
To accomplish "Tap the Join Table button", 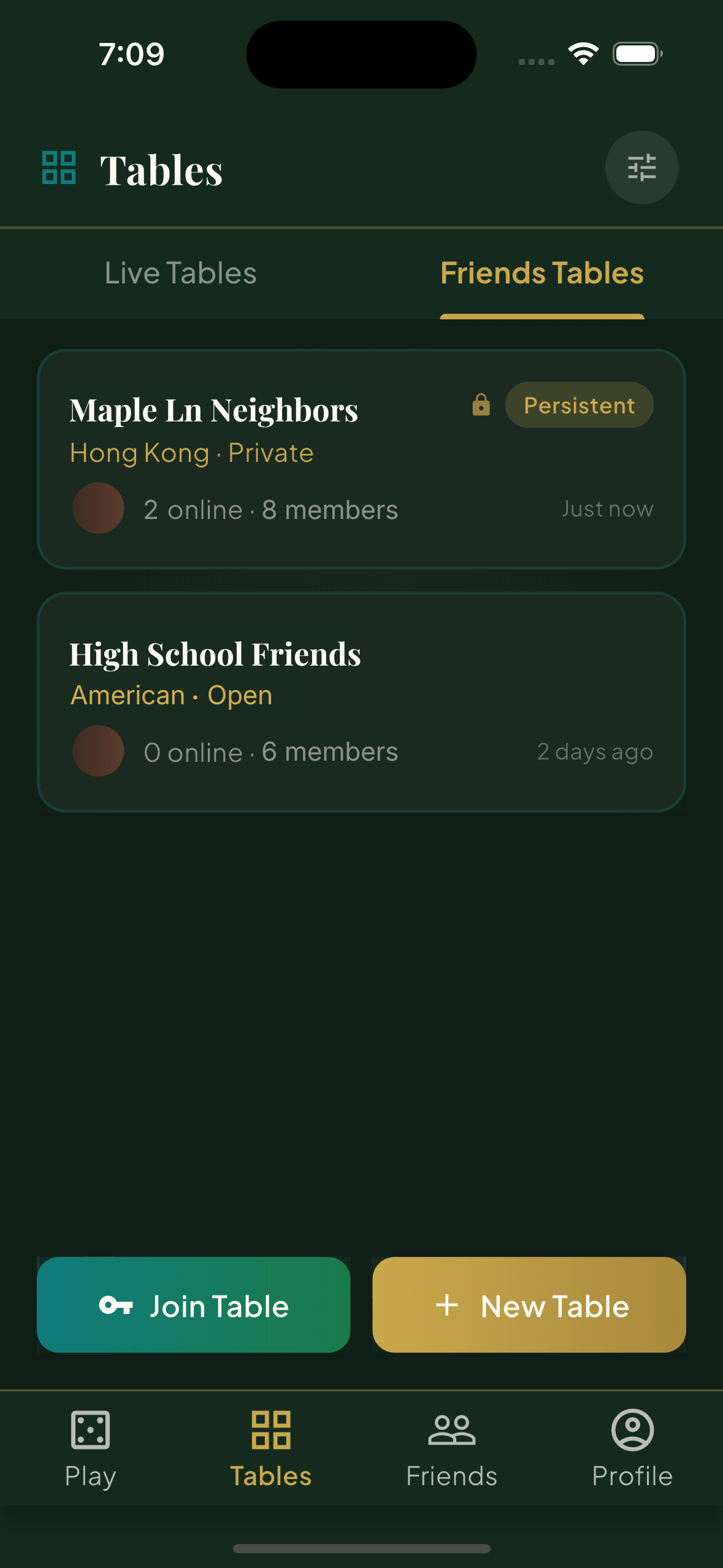I will click(194, 1305).
